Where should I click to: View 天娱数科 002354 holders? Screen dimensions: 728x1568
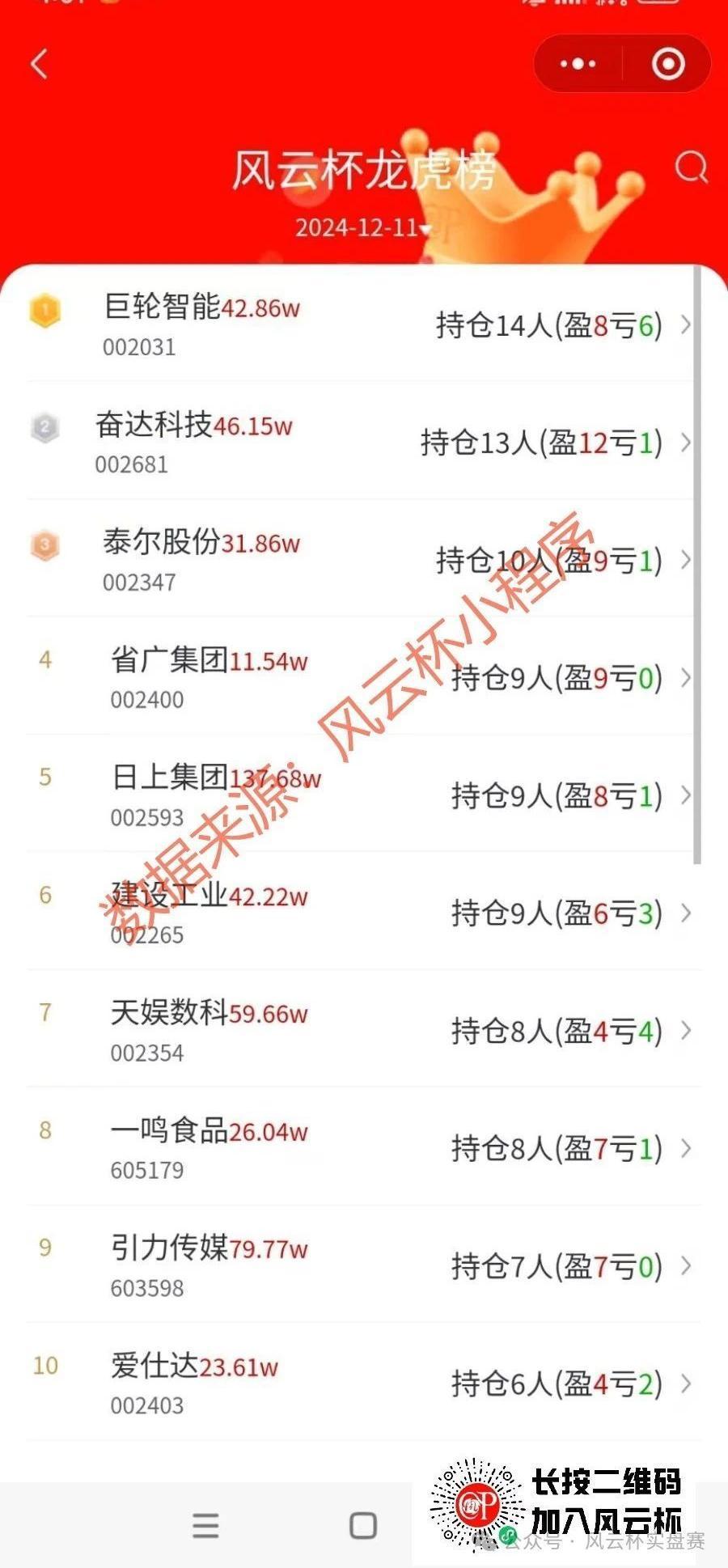click(364, 1031)
